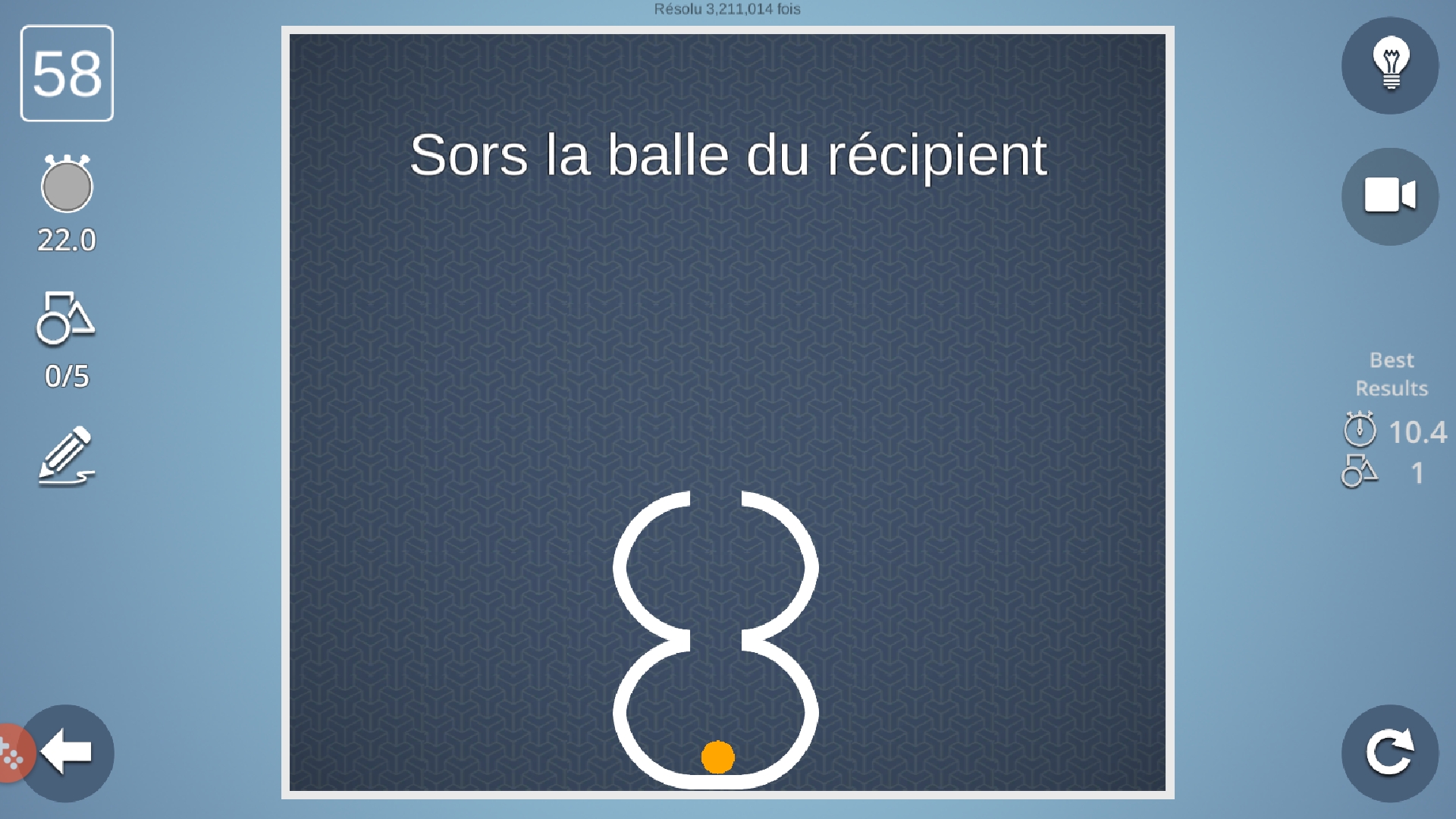Open the lightbulb hint button
This screenshot has width=1456, height=819.
tap(1389, 66)
